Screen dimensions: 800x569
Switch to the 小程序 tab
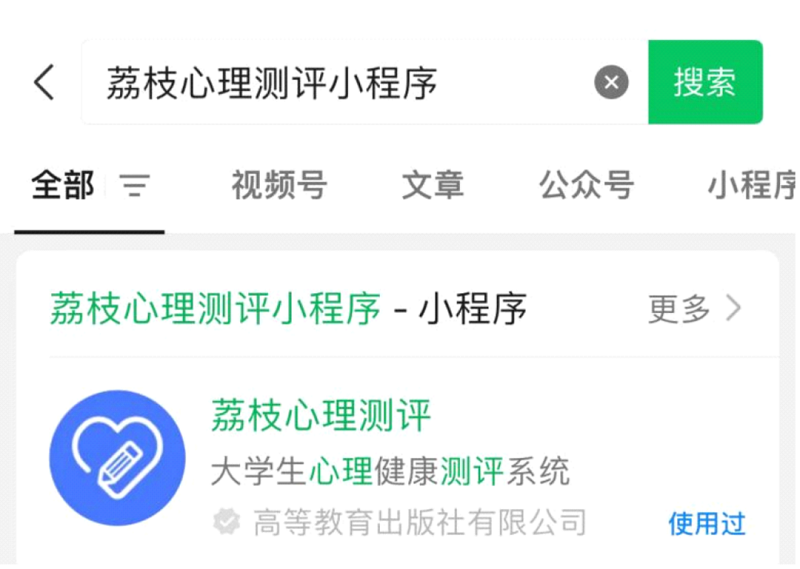pyautogui.click(x=750, y=186)
